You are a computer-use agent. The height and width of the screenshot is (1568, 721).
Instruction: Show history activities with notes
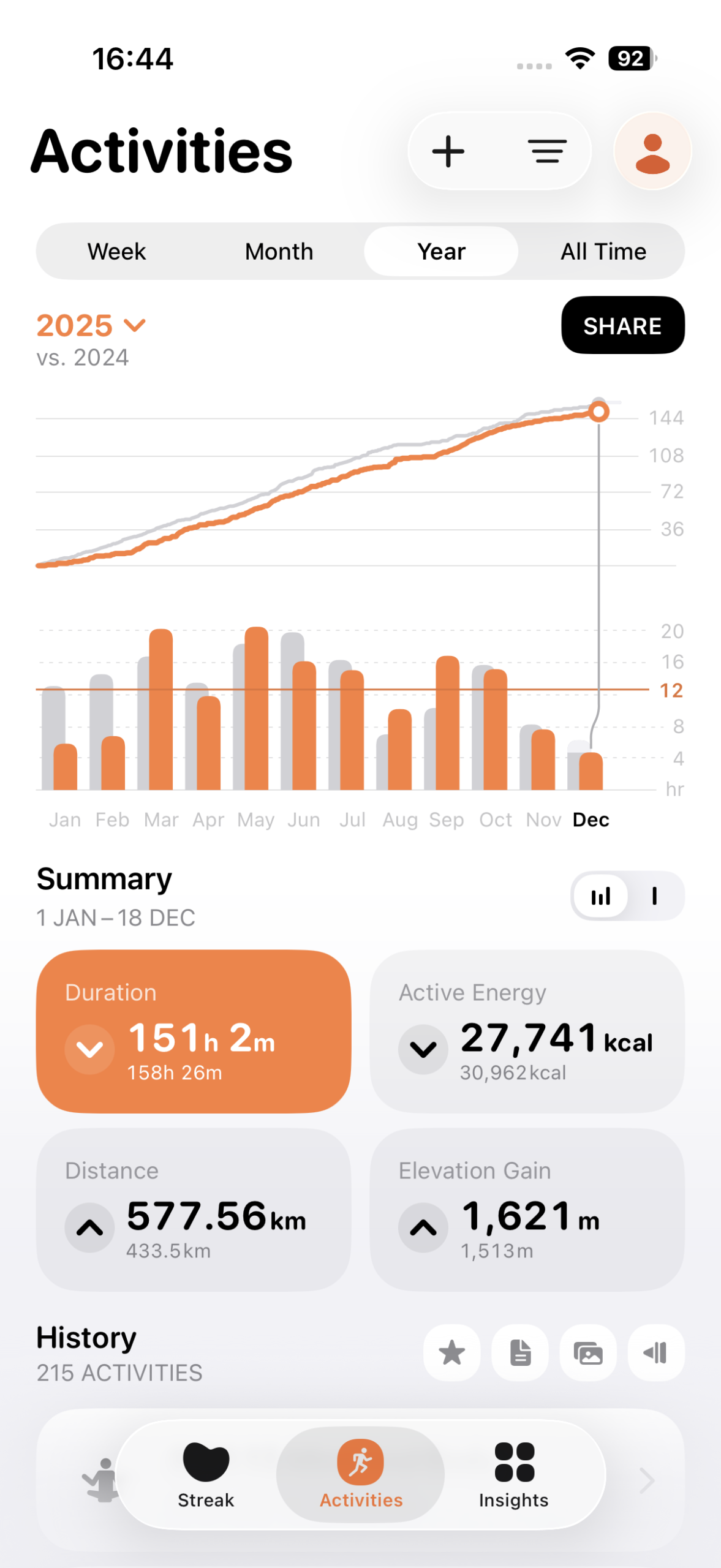(520, 1352)
